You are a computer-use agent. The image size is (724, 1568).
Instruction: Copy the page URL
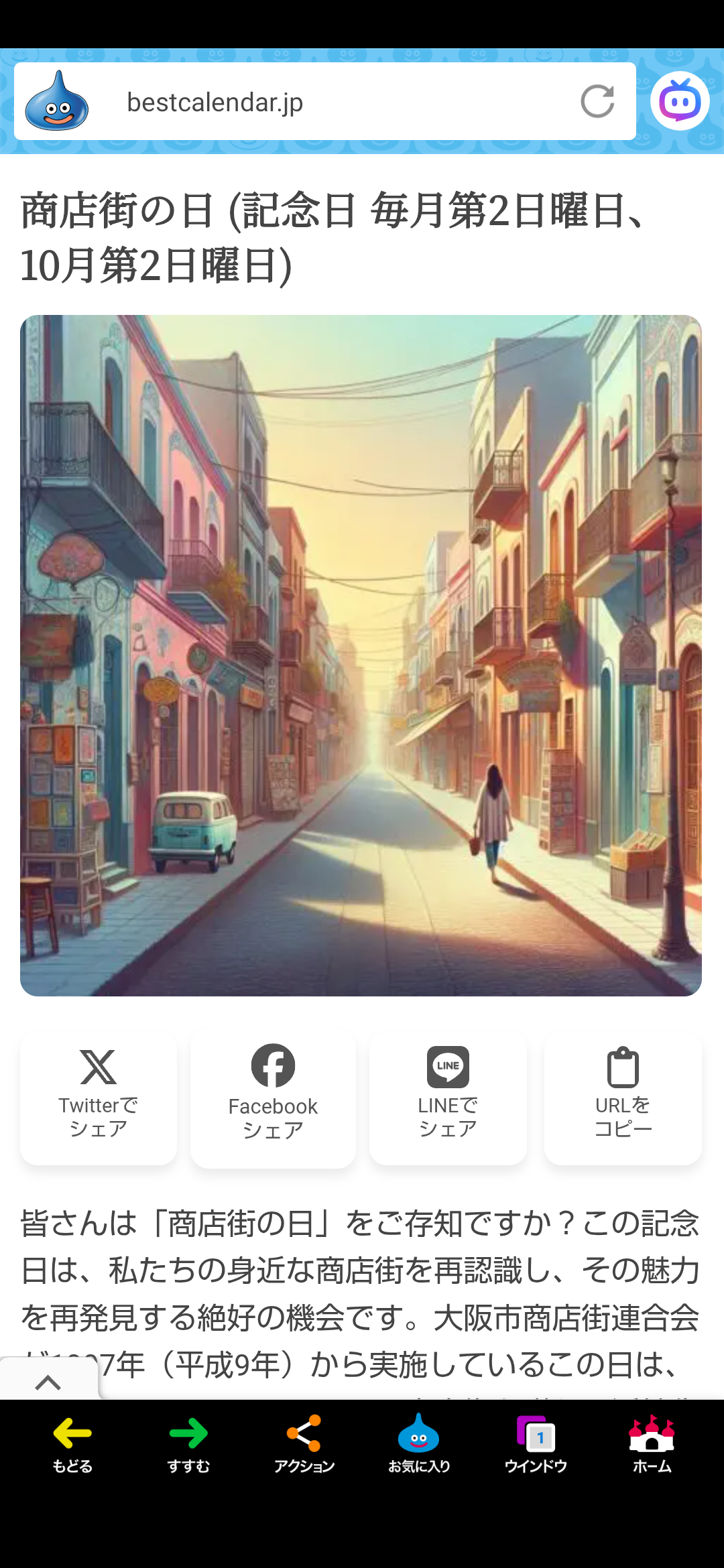coord(623,1098)
